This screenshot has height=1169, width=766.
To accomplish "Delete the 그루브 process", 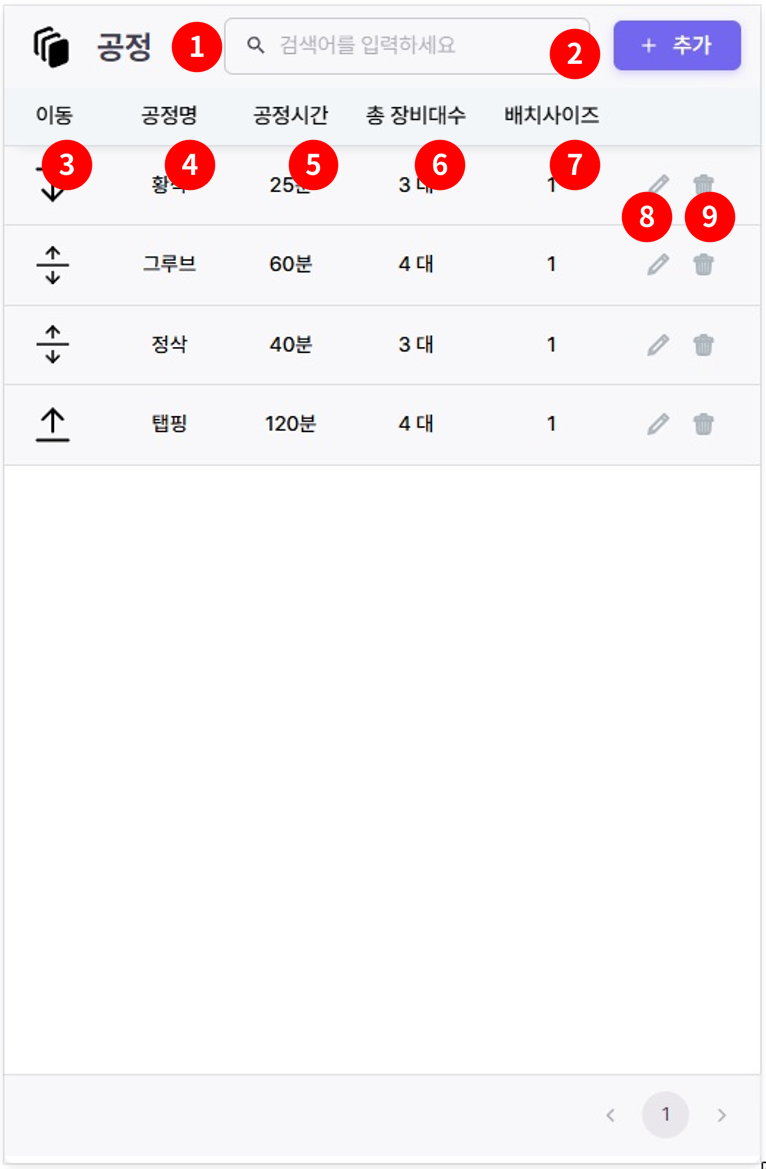I will coord(704,265).
